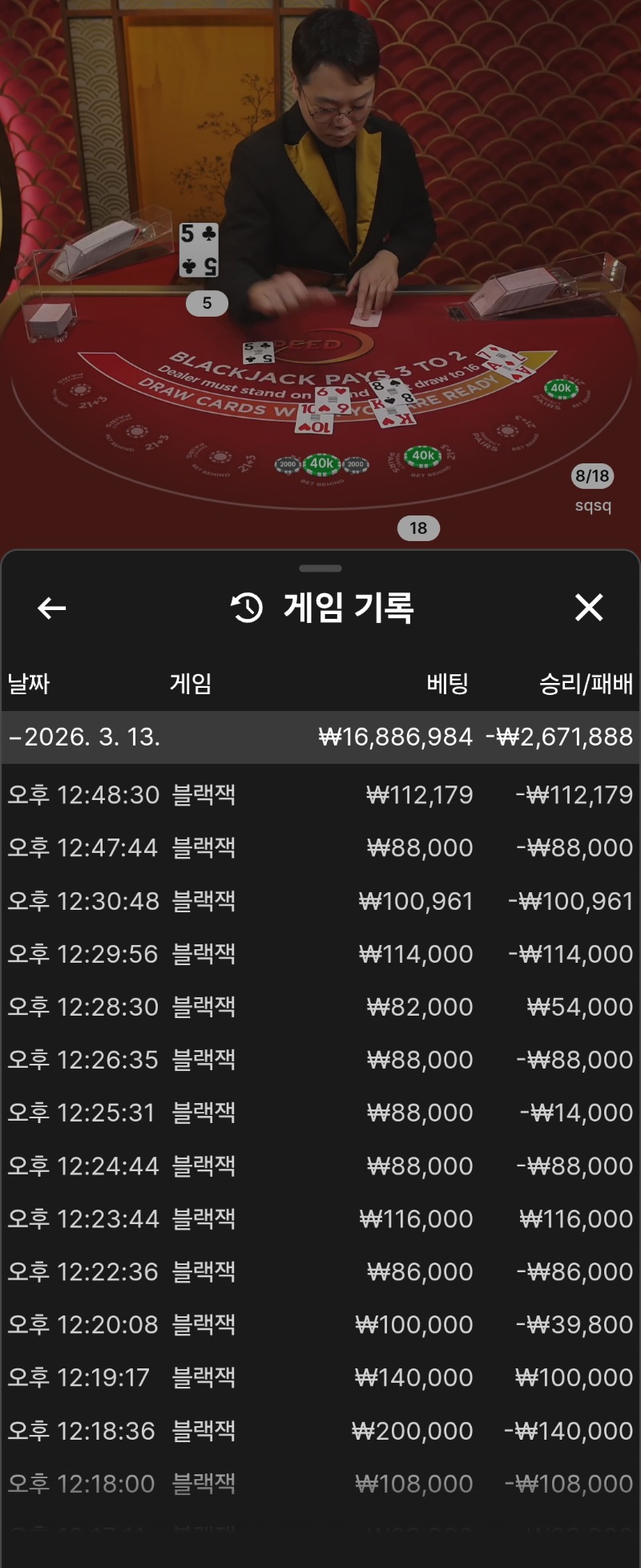Show the 오후 12:20:08 game details

(x=320, y=1324)
